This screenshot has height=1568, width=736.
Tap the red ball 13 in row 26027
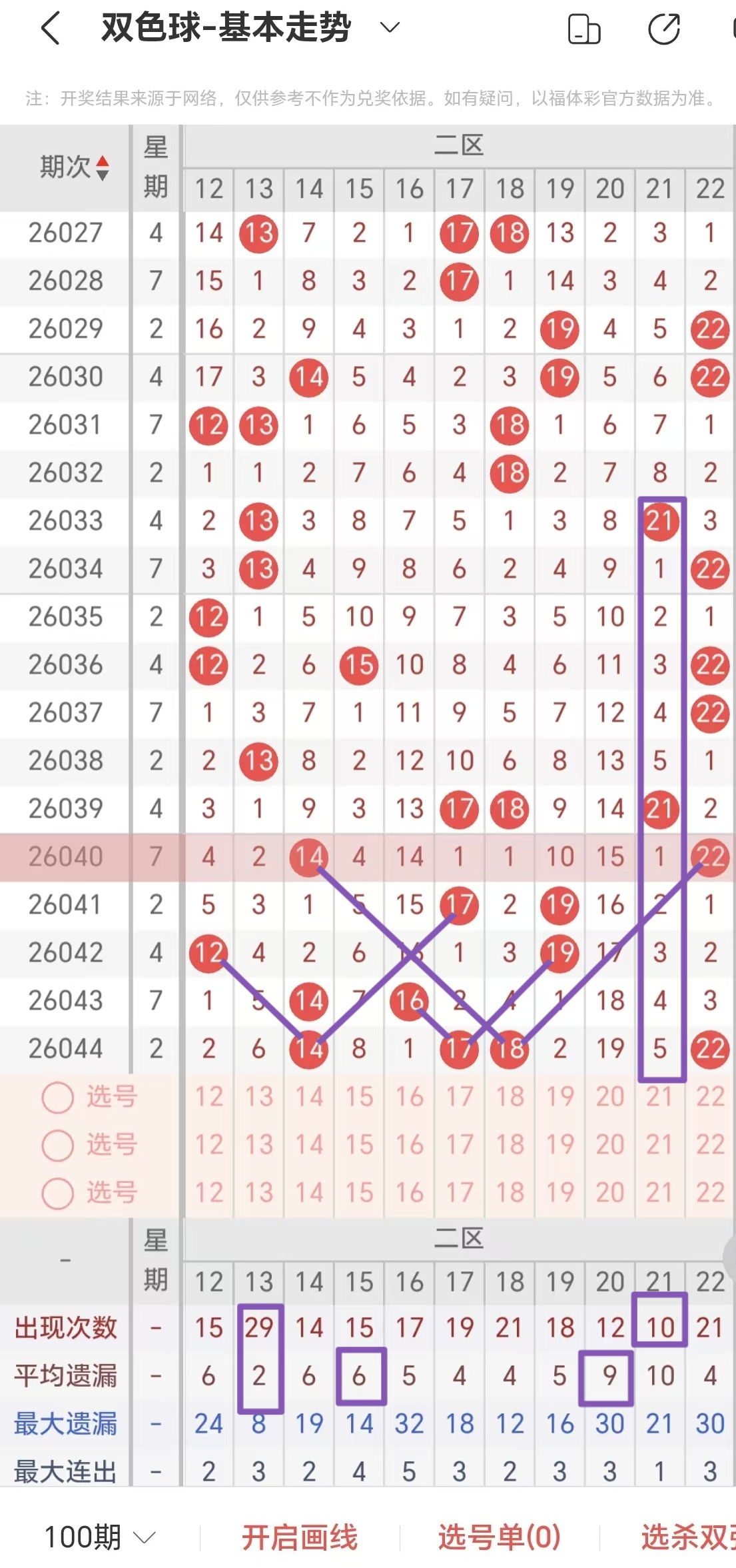258,234
